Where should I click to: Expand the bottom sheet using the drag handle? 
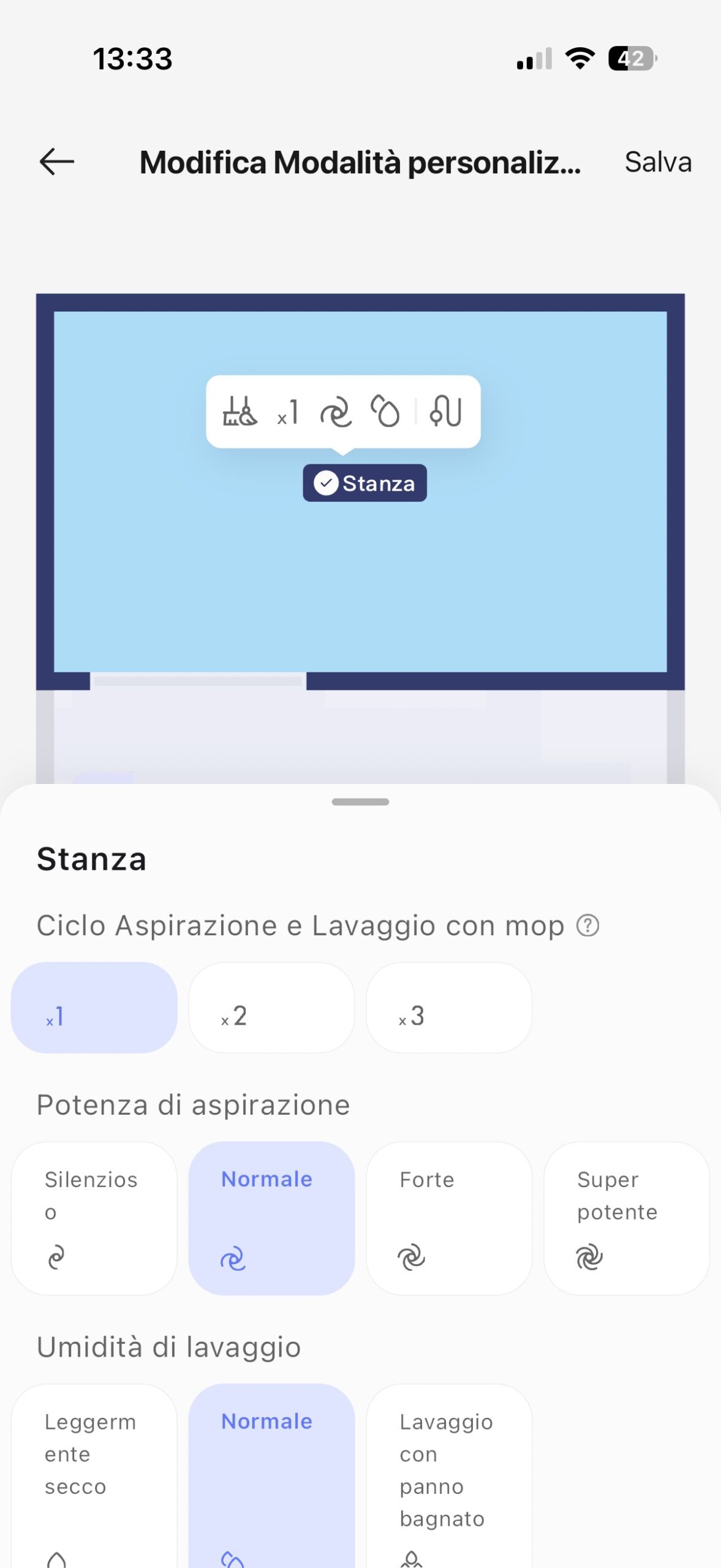pos(360,801)
